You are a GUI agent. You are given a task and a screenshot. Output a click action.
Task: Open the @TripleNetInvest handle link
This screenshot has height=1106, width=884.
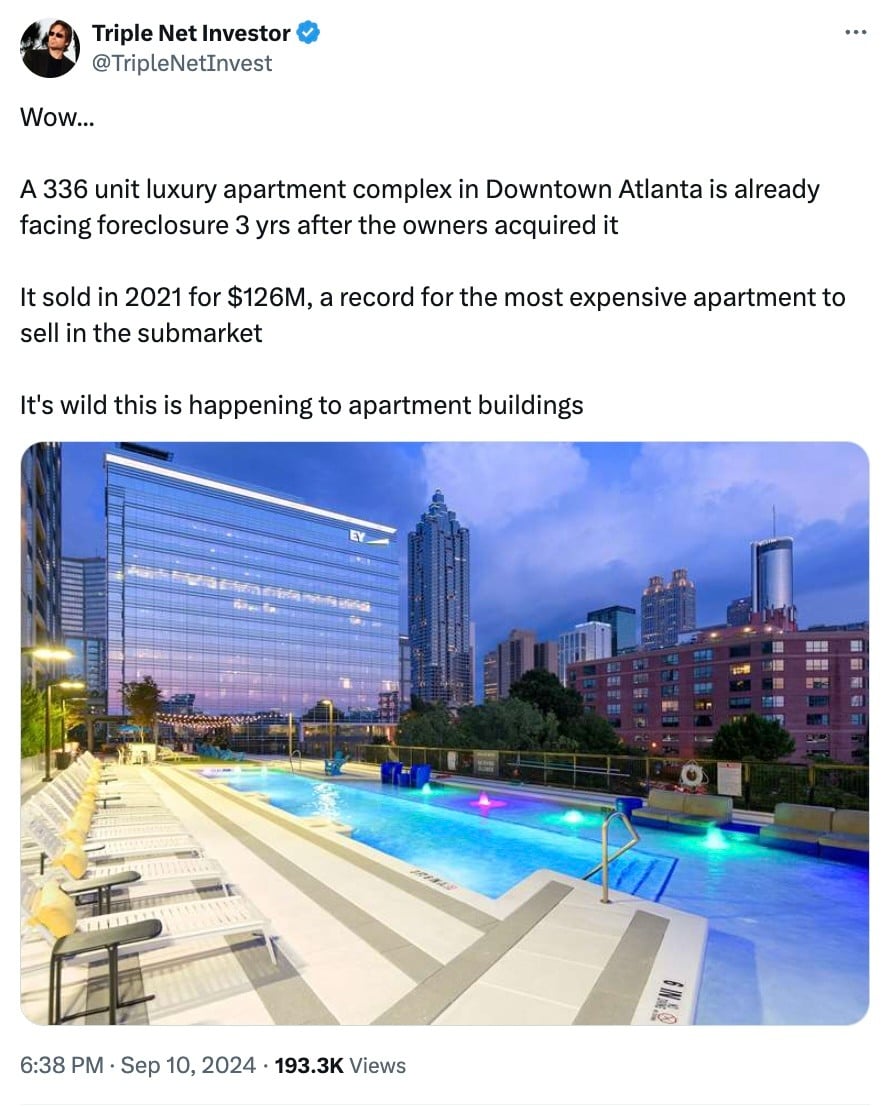[182, 63]
